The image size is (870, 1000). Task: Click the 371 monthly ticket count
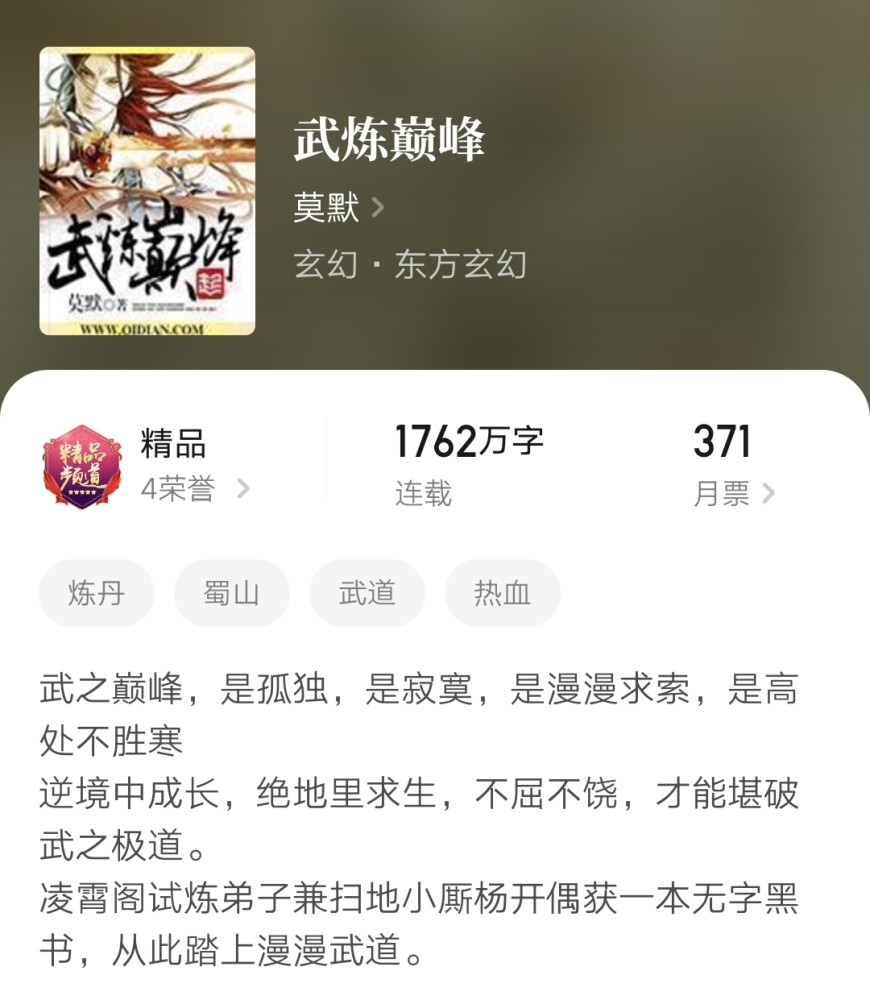[x=722, y=440]
